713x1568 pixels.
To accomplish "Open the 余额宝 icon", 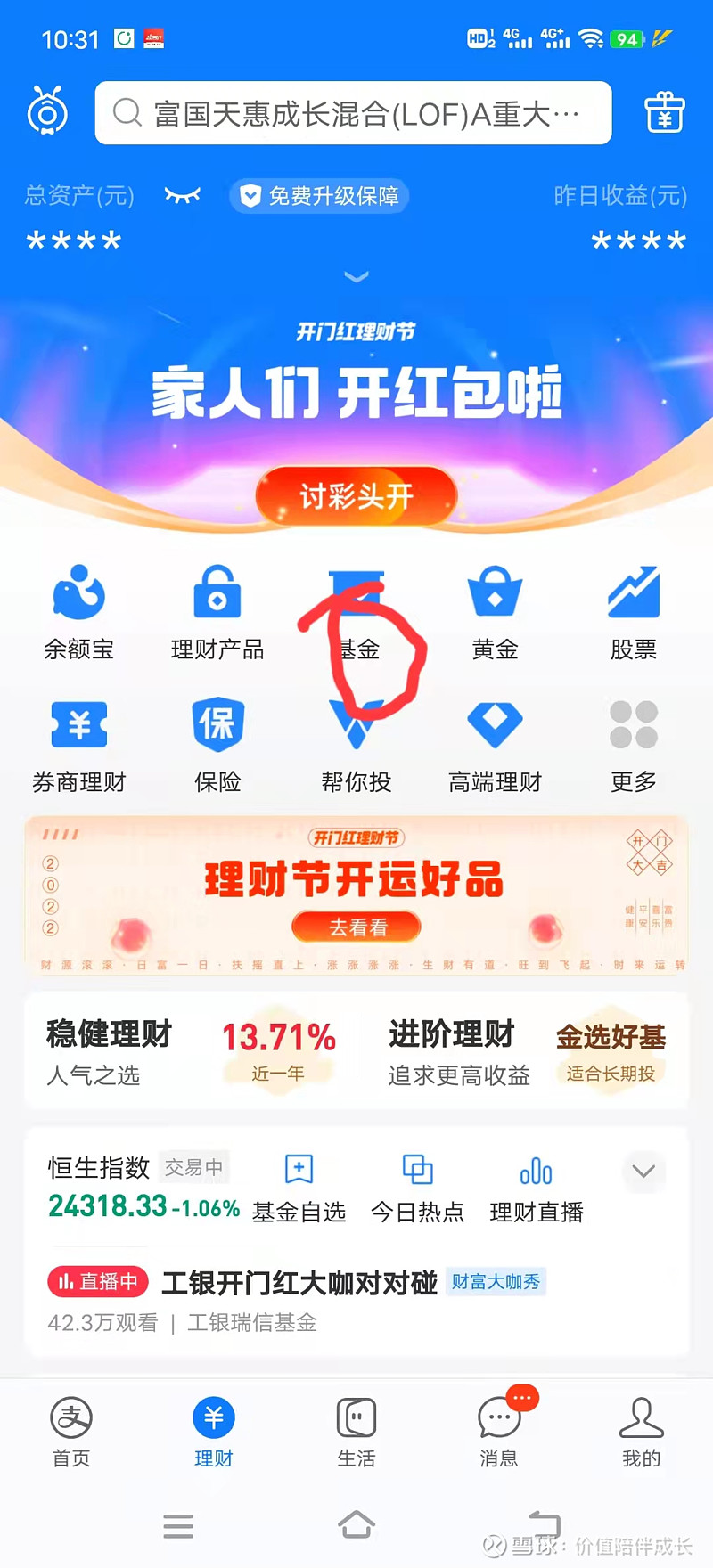I will point(78,615).
